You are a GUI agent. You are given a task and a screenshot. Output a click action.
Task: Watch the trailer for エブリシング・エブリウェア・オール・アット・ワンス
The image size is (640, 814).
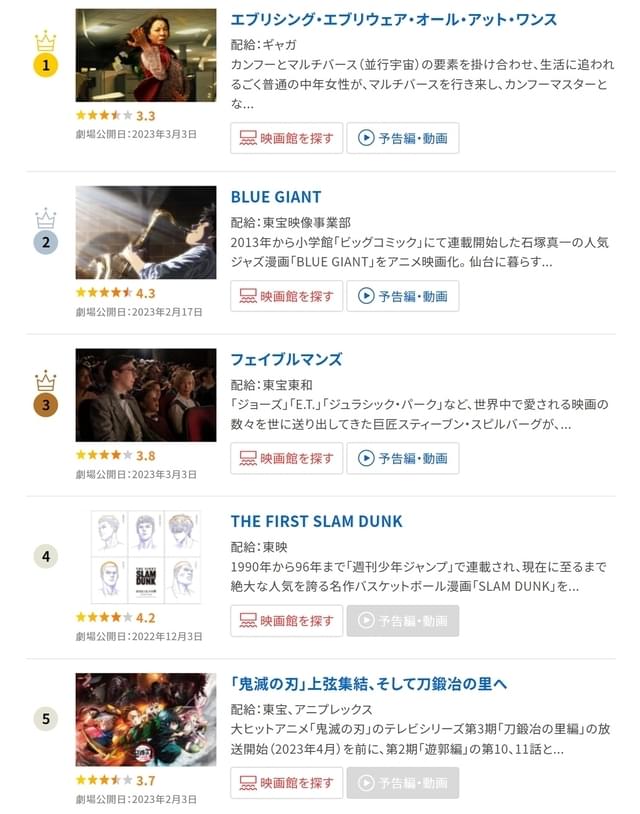click(x=403, y=138)
